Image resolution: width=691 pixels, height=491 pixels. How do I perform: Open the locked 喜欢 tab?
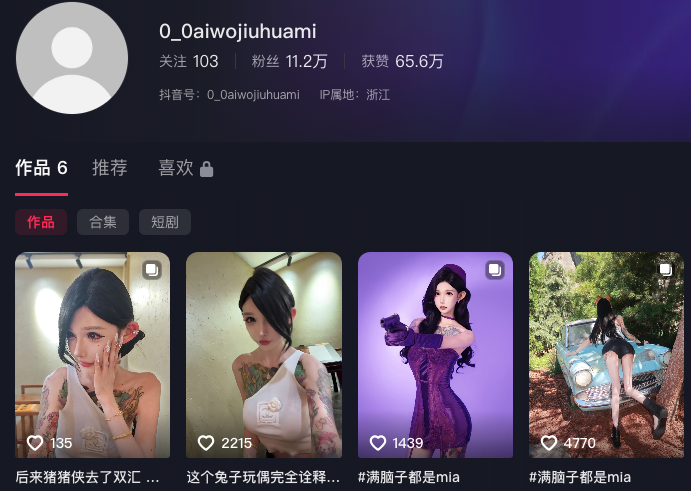pos(186,168)
